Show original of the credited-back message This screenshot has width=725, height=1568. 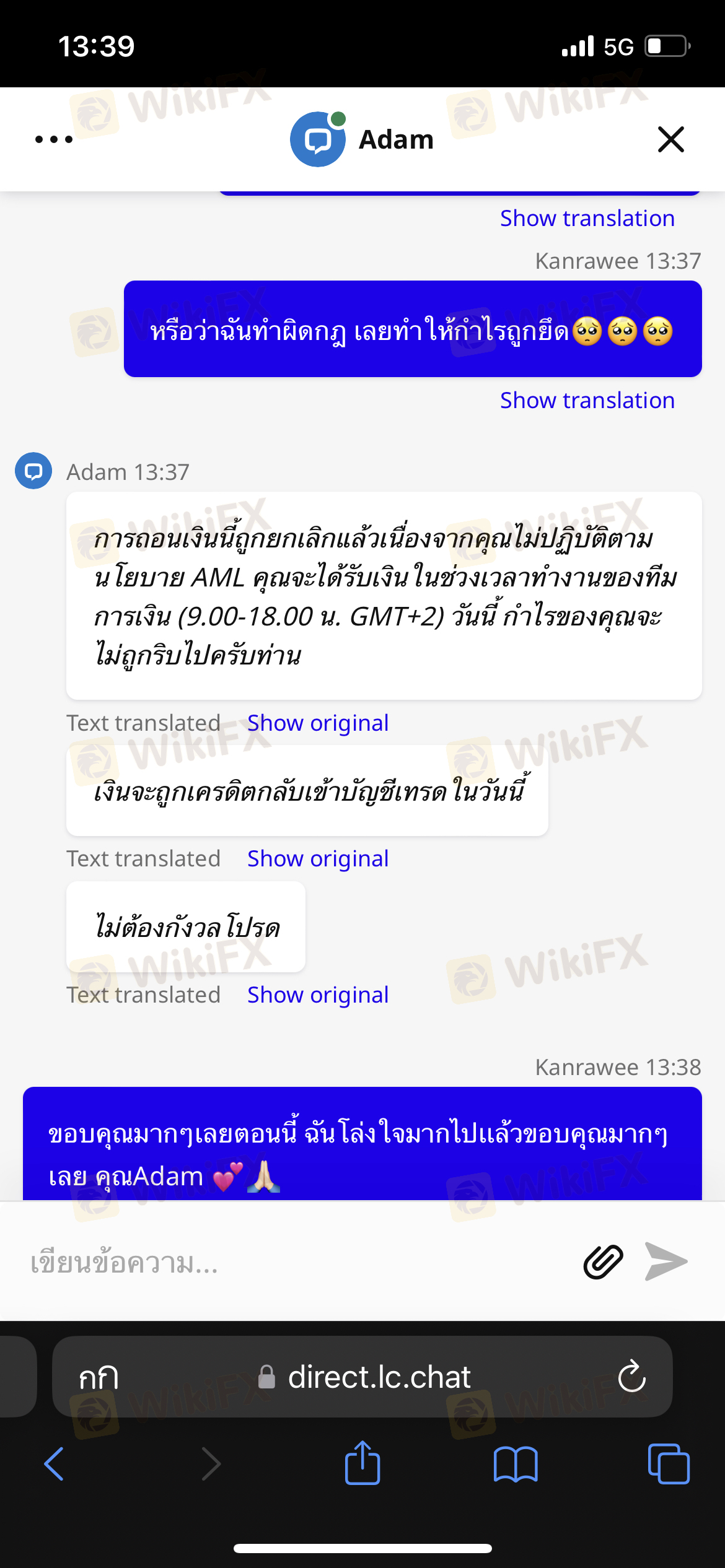pyautogui.click(x=318, y=859)
